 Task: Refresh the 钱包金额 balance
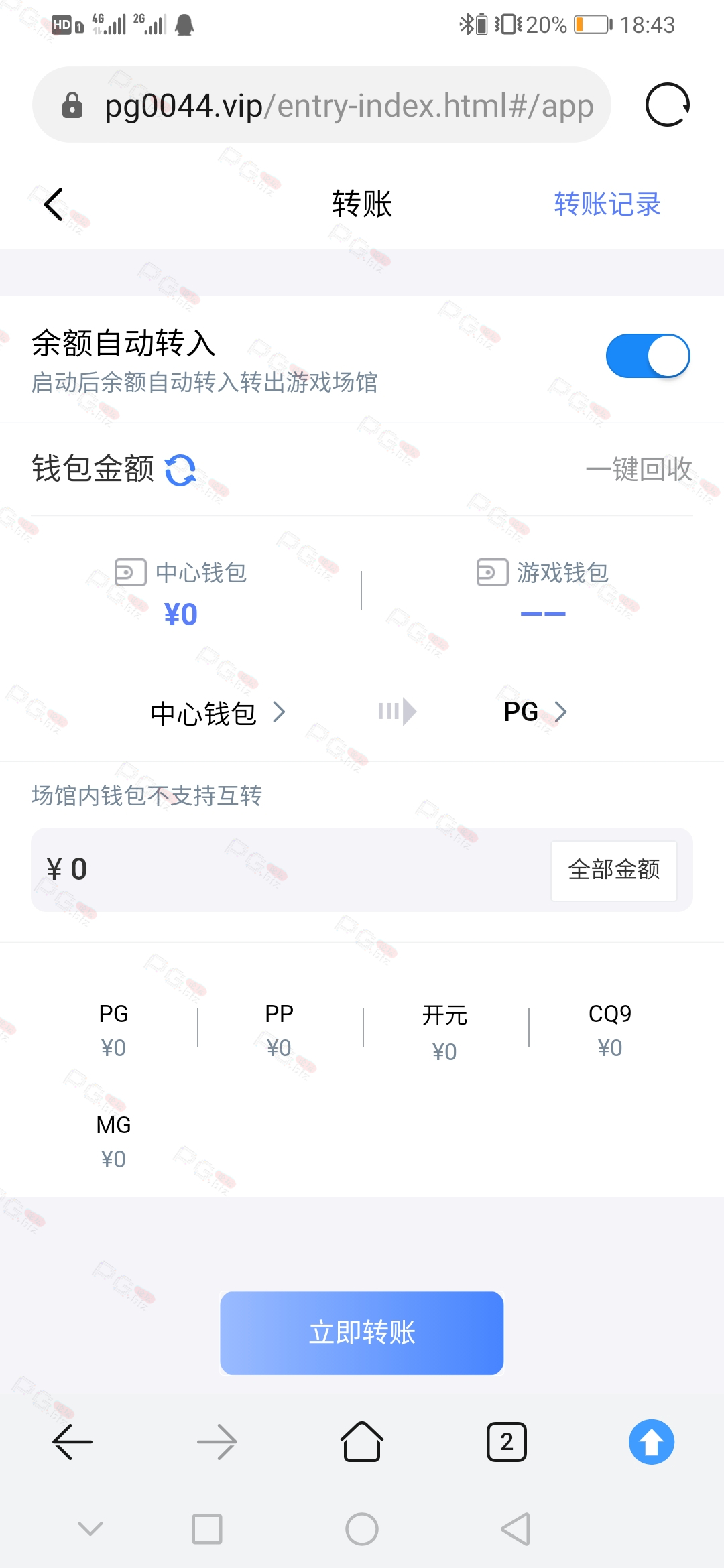180,470
